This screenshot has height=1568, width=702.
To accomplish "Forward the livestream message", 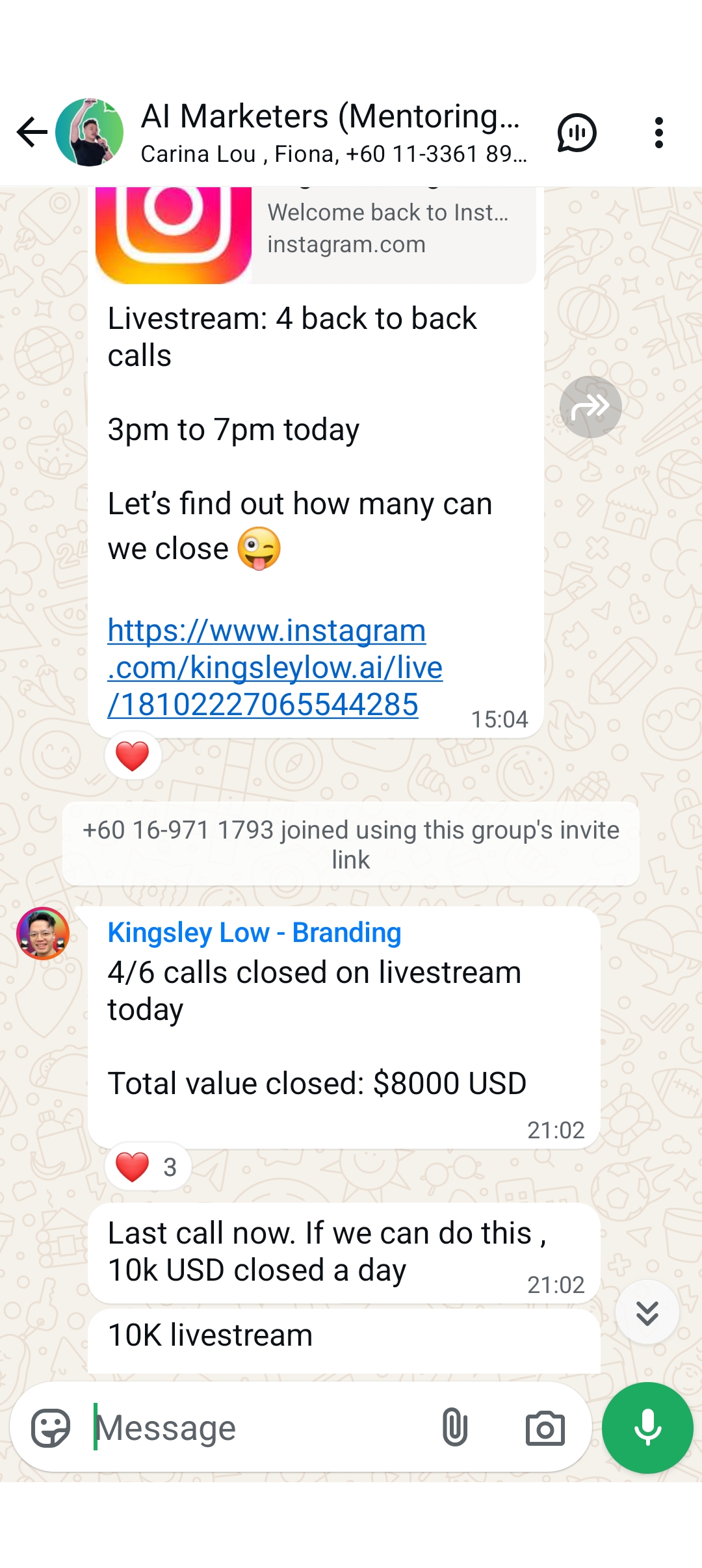I will [x=590, y=407].
